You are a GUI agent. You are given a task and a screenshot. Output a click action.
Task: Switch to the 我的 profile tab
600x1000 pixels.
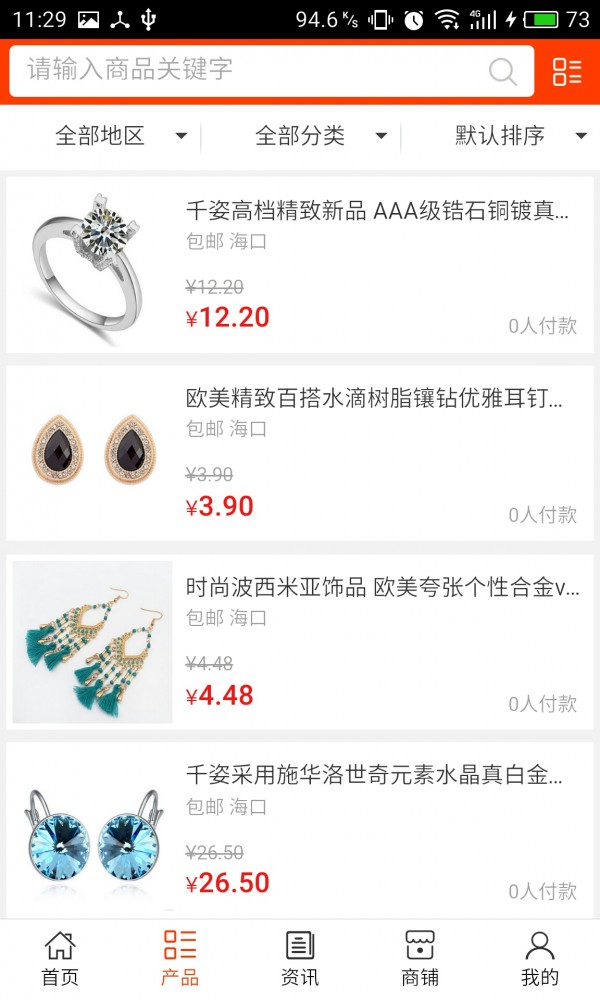tap(540, 958)
